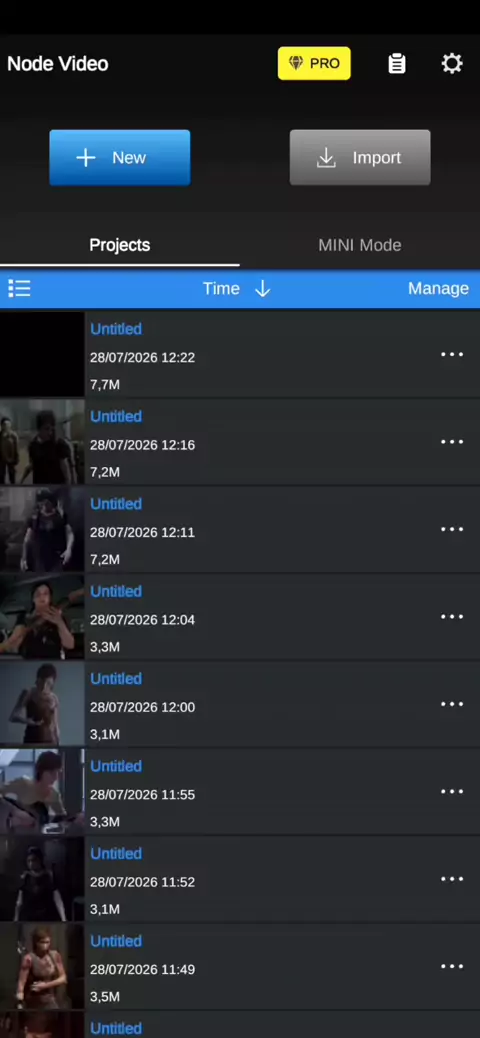Change sort by Time order

(236, 289)
